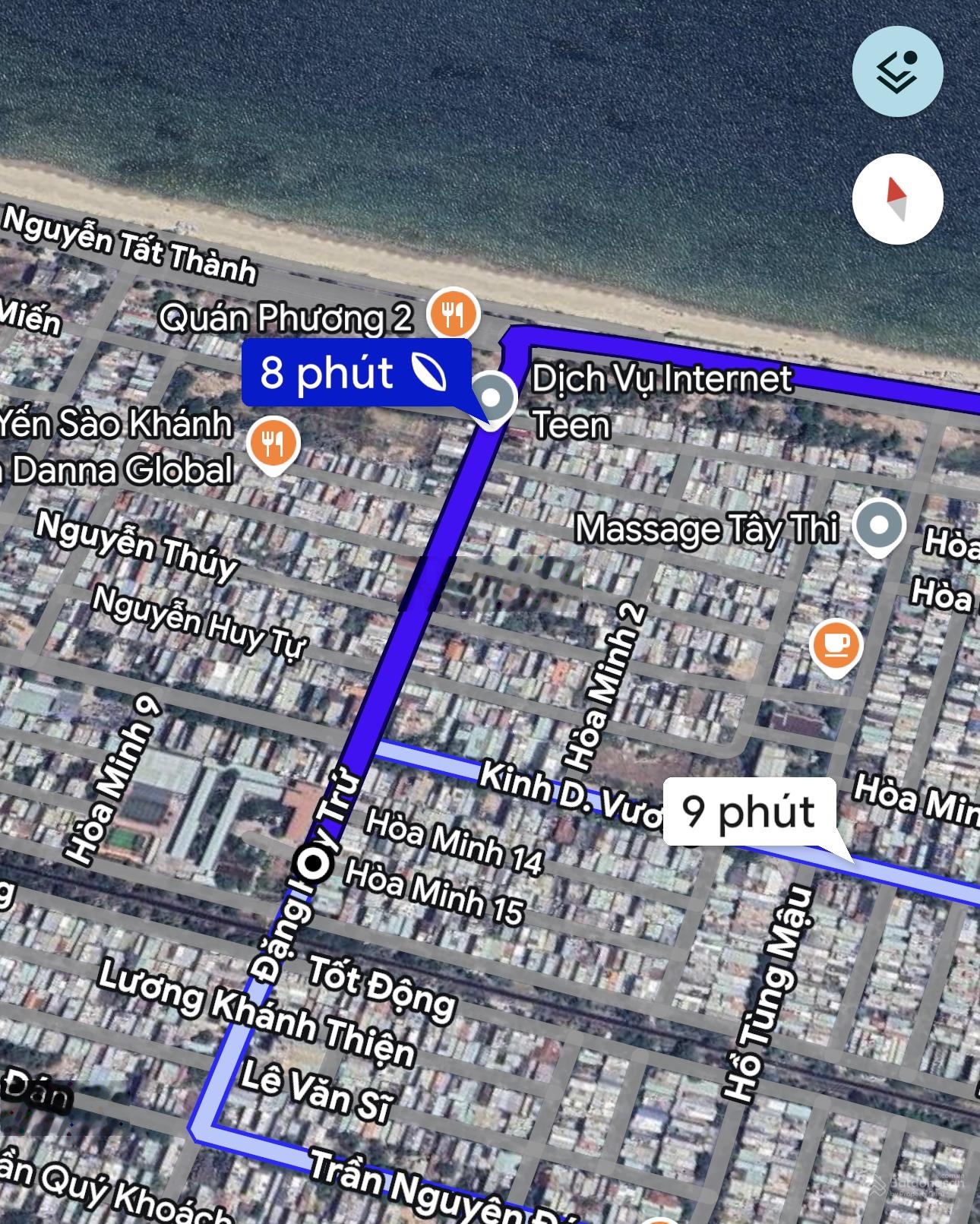Open the map layers button

click(x=897, y=71)
